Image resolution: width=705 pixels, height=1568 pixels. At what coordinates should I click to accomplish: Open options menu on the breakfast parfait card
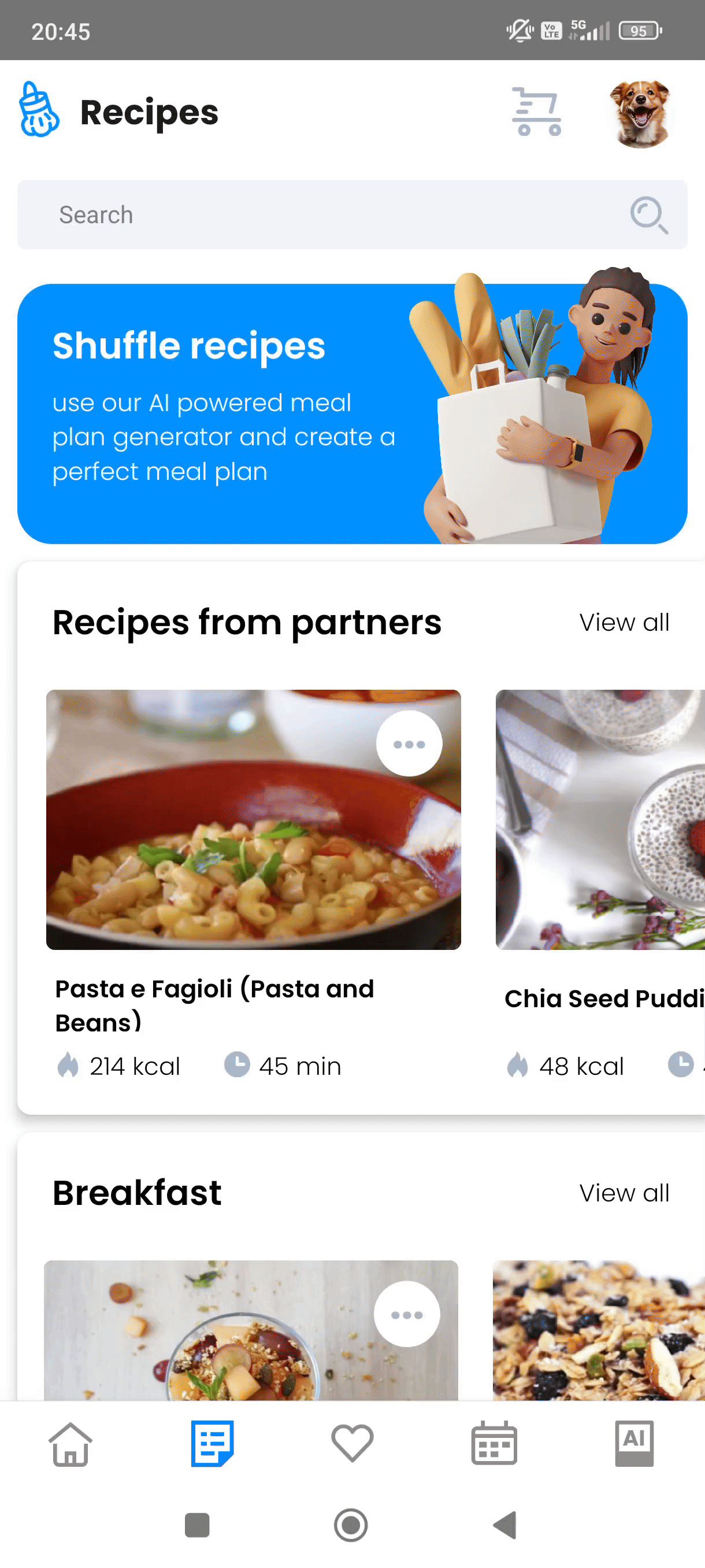408,1314
